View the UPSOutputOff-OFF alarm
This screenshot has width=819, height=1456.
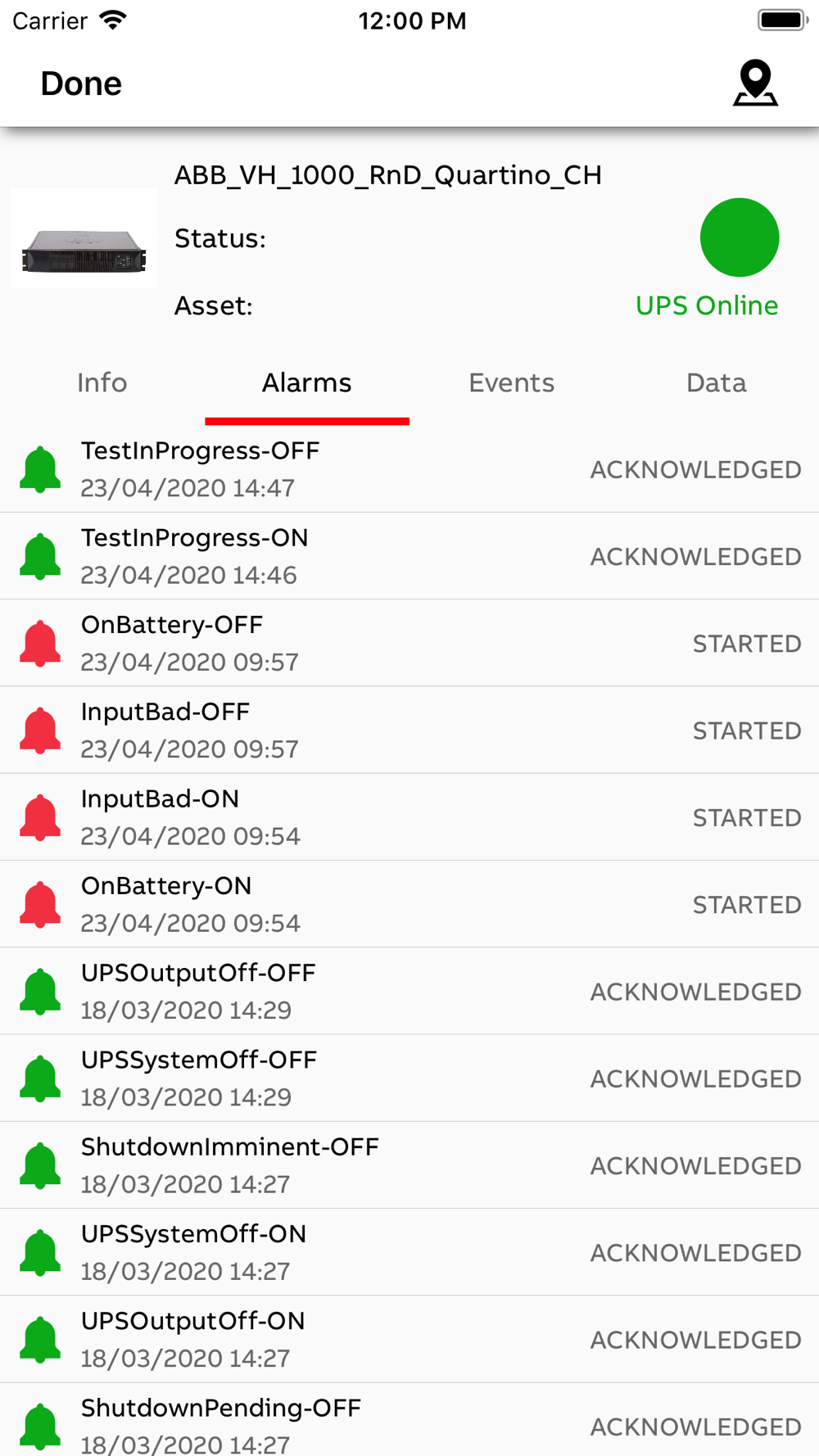pyautogui.click(x=409, y=991)
